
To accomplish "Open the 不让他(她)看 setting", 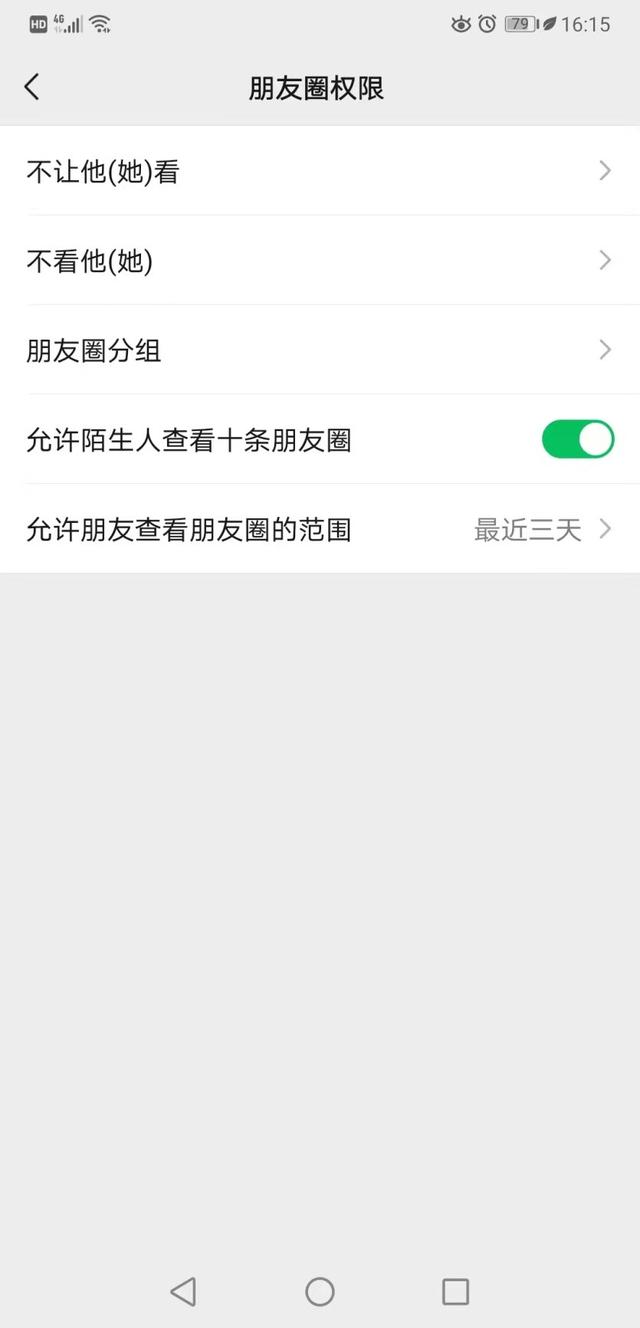I will pos(320,171).
